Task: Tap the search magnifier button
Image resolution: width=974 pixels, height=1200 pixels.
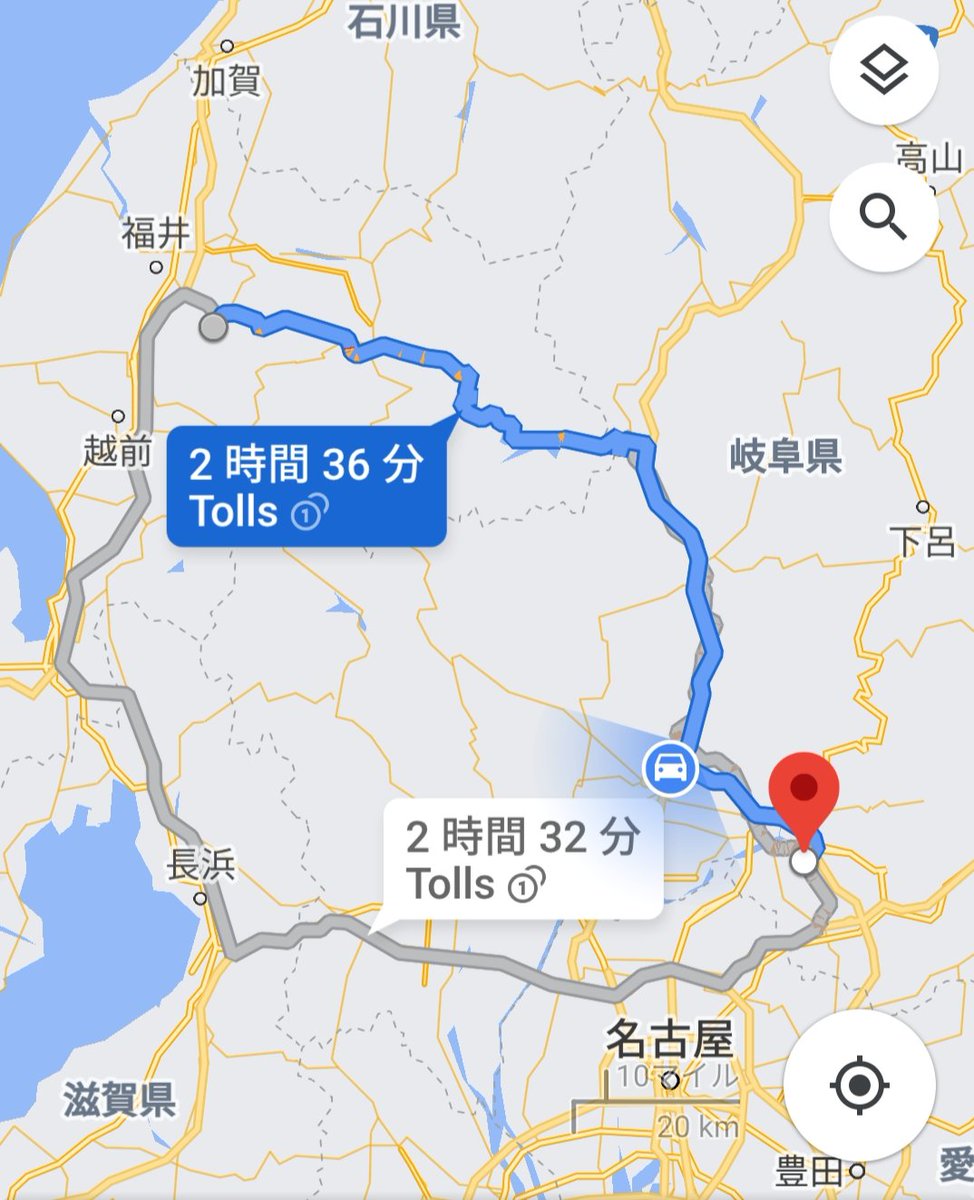Action: (x=884, y=218)
